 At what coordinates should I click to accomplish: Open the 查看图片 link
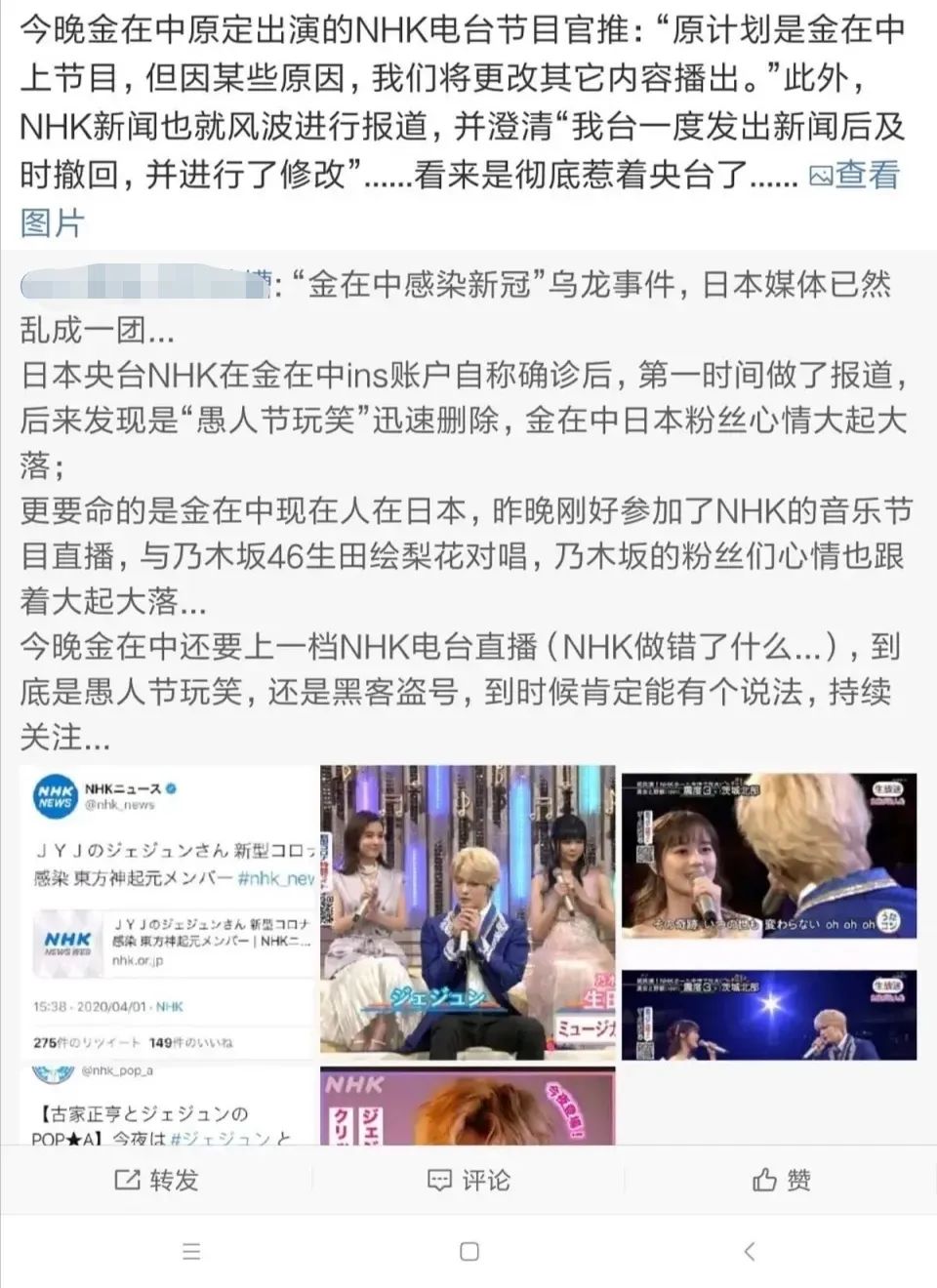pyautogui.click(x=854, y=176)
